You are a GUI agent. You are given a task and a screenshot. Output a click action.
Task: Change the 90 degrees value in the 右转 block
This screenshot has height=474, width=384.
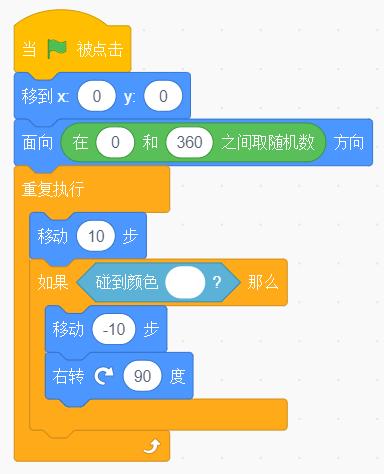(142, 376)
